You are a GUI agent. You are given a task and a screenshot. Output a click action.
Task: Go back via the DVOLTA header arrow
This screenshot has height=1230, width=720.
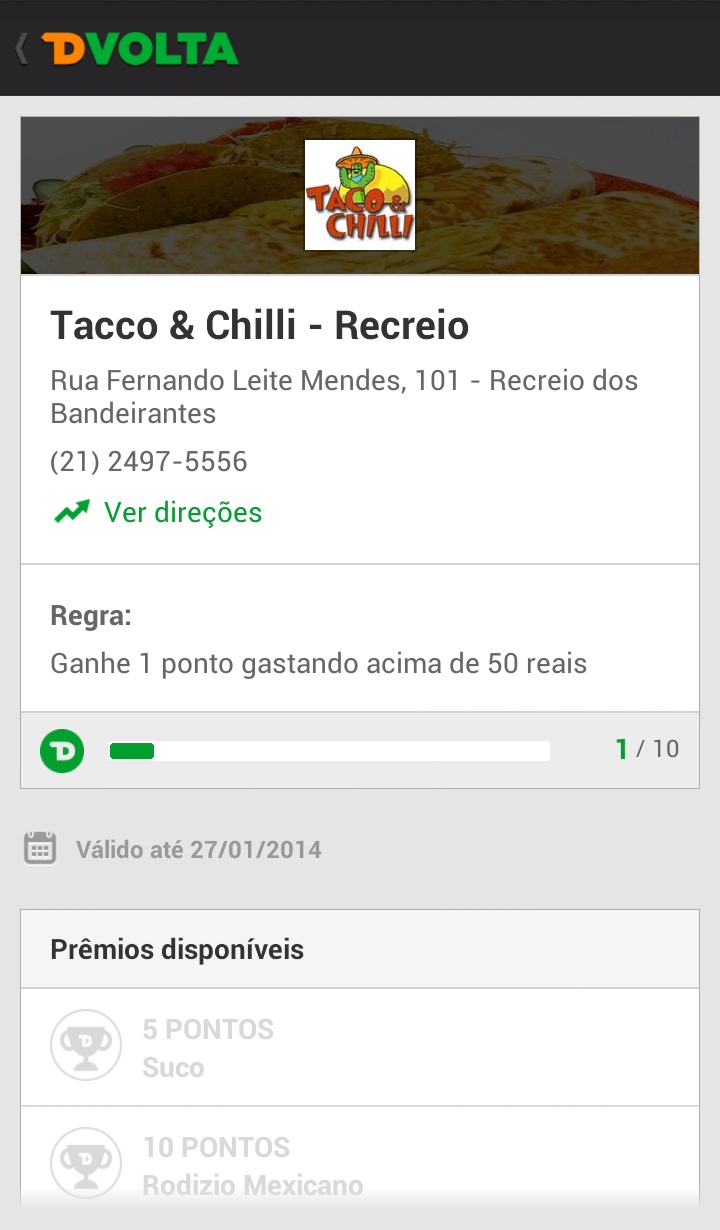point(22,48)
